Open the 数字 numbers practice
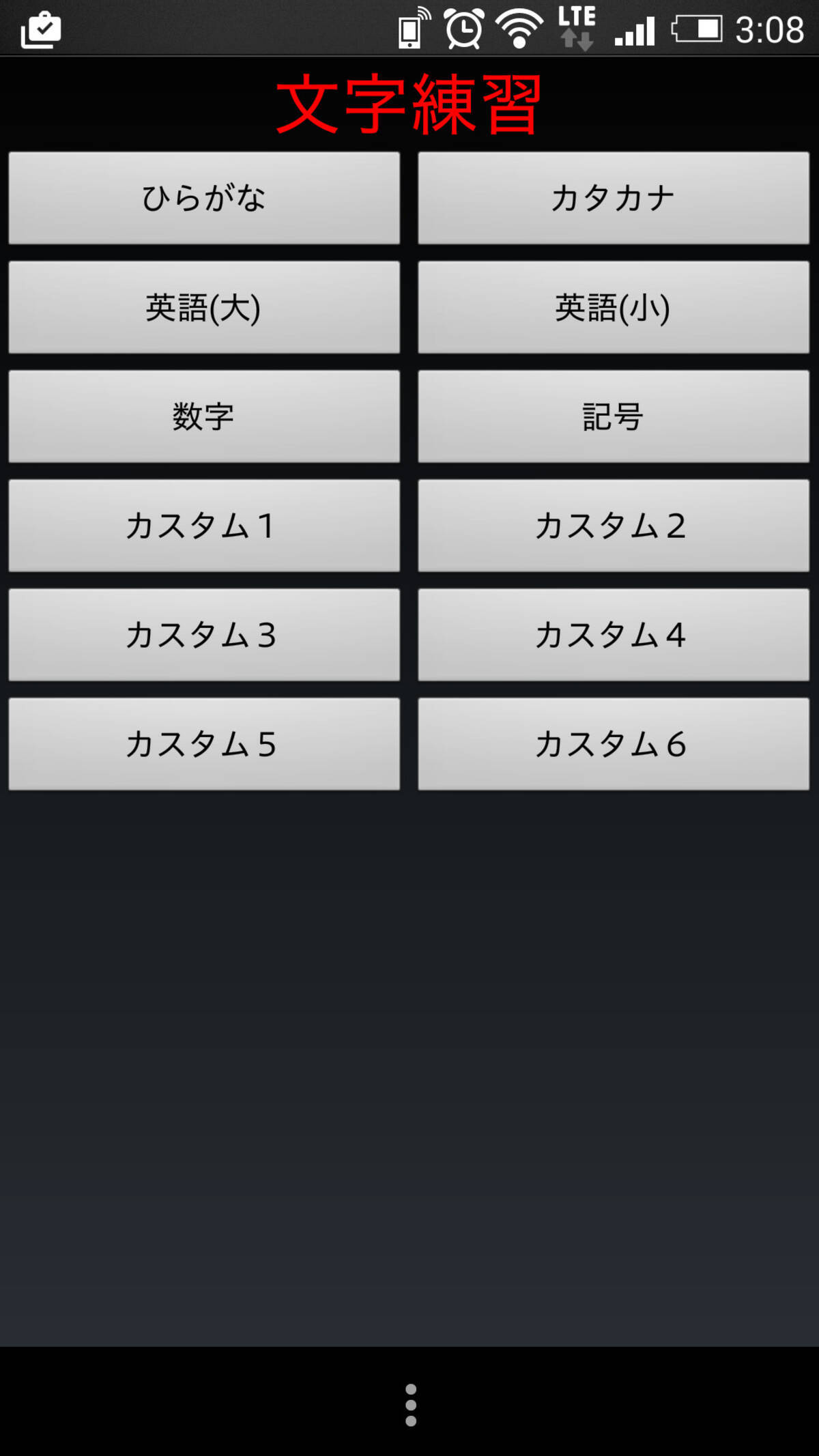This screenshot has height=1456, width=819. 204,416
